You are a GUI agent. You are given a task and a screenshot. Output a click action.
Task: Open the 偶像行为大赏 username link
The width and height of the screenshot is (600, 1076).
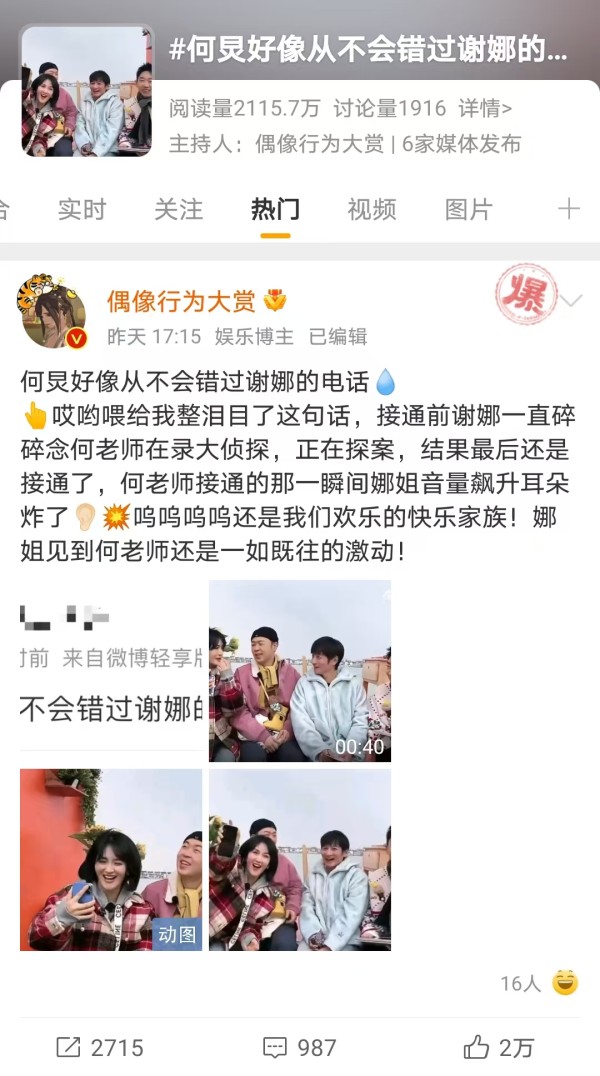(181, 301)
